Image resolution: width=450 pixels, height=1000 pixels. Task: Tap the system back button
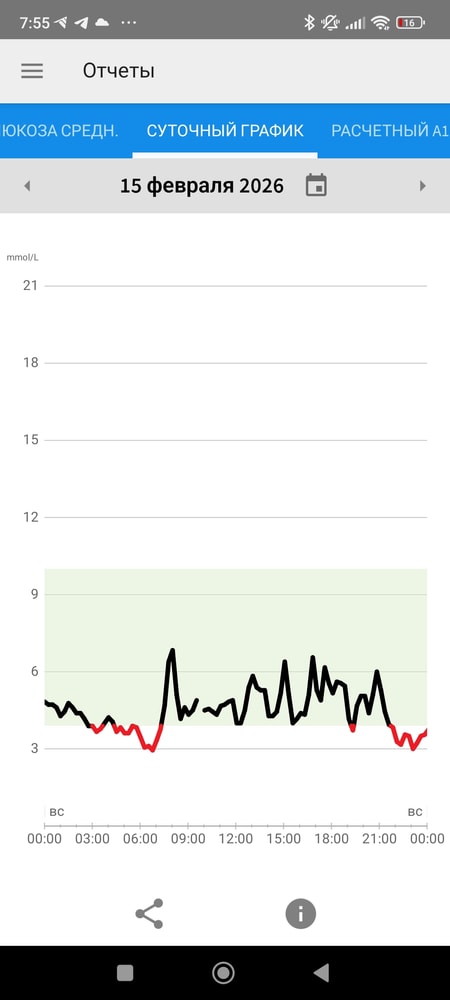point(321,973)
